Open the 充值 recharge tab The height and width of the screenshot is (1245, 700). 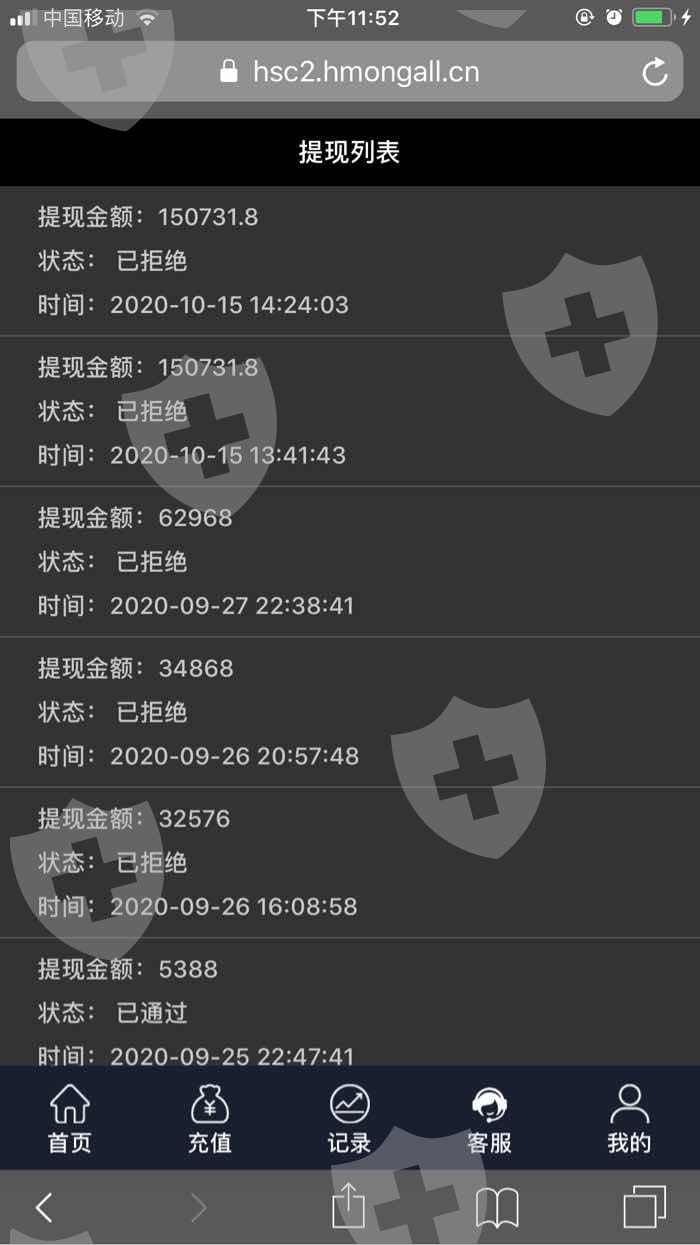210,1120
